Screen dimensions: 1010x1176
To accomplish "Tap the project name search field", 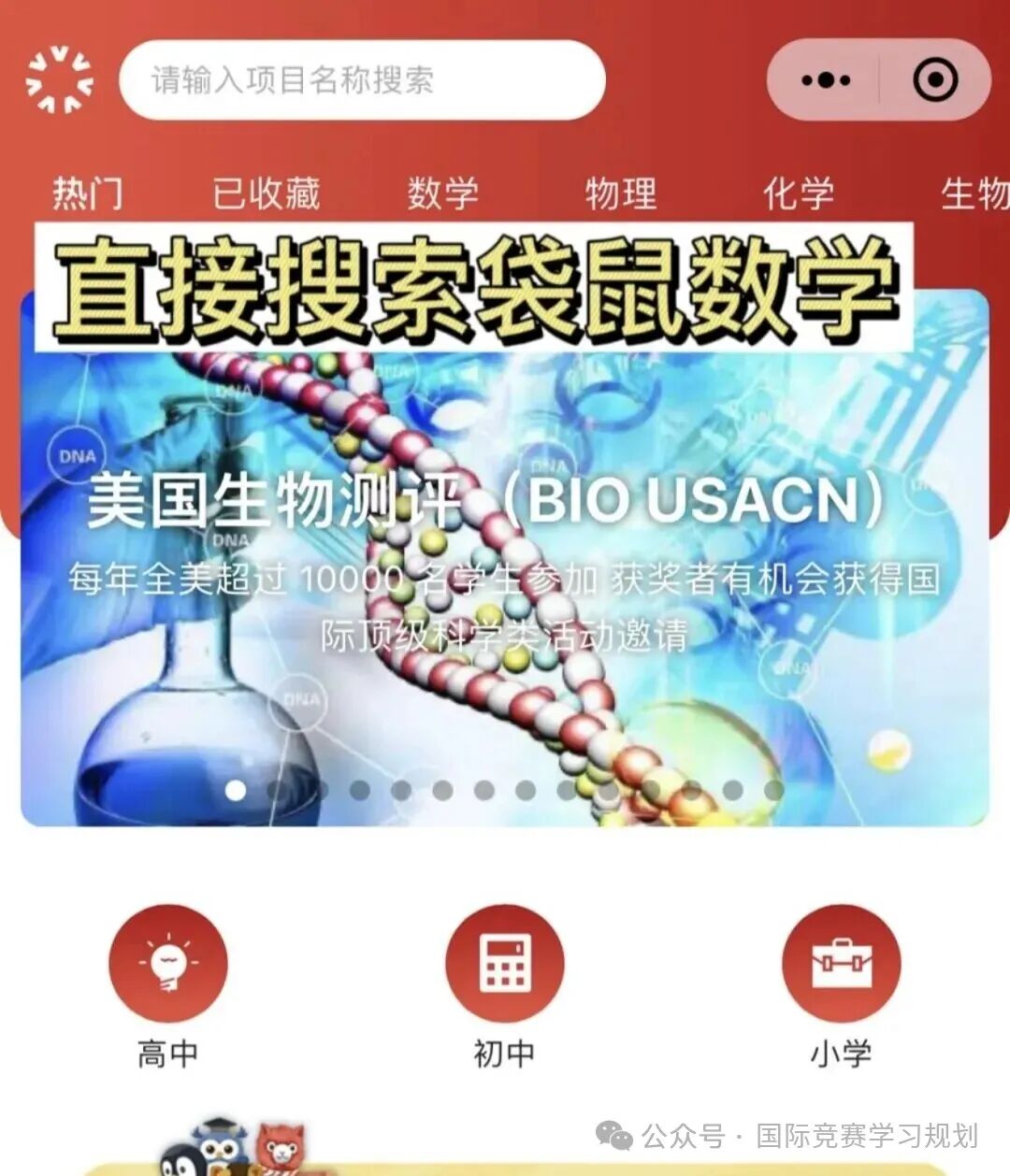I will pos(365,79).
